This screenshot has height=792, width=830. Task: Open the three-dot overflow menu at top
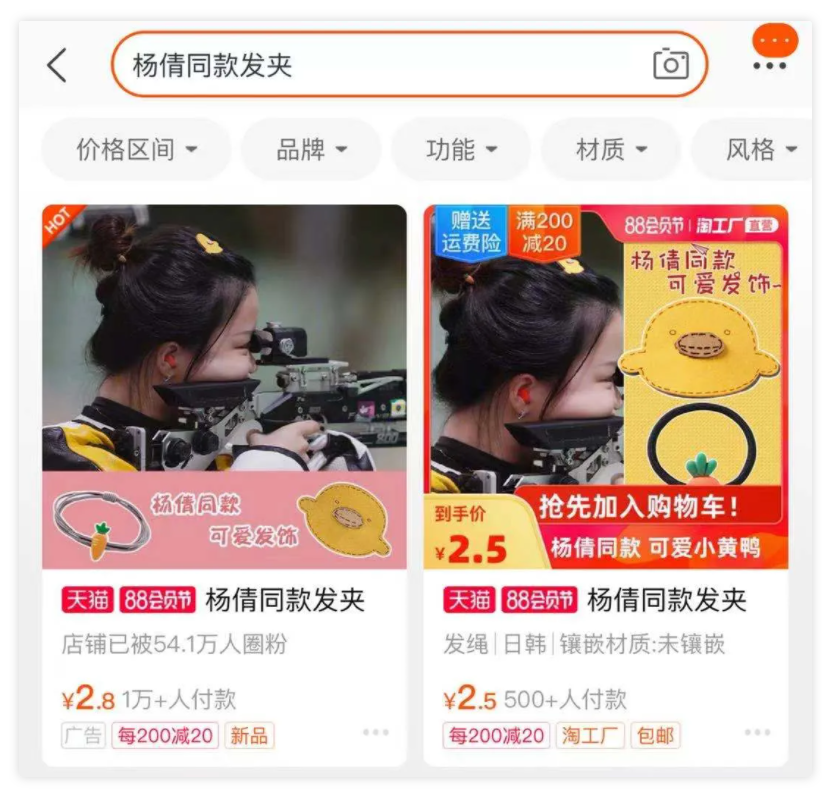[770, 66]
